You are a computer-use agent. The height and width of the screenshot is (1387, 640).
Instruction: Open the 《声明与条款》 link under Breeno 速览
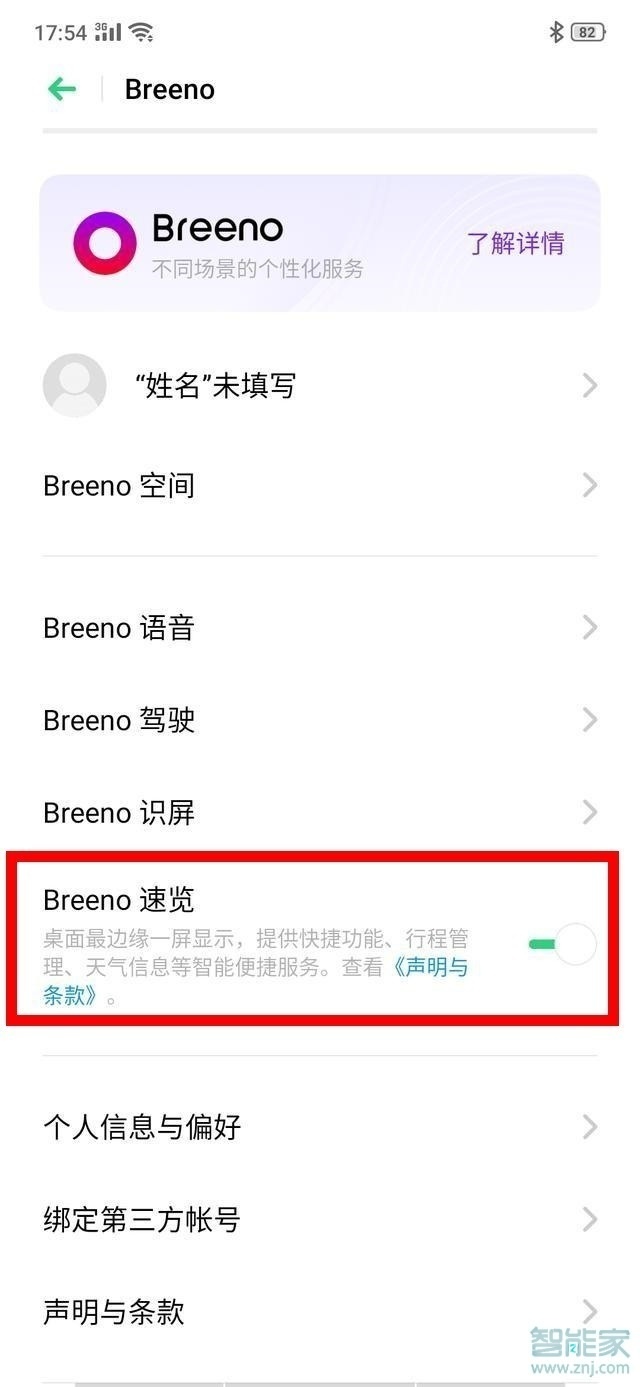[x=432, y=968]
